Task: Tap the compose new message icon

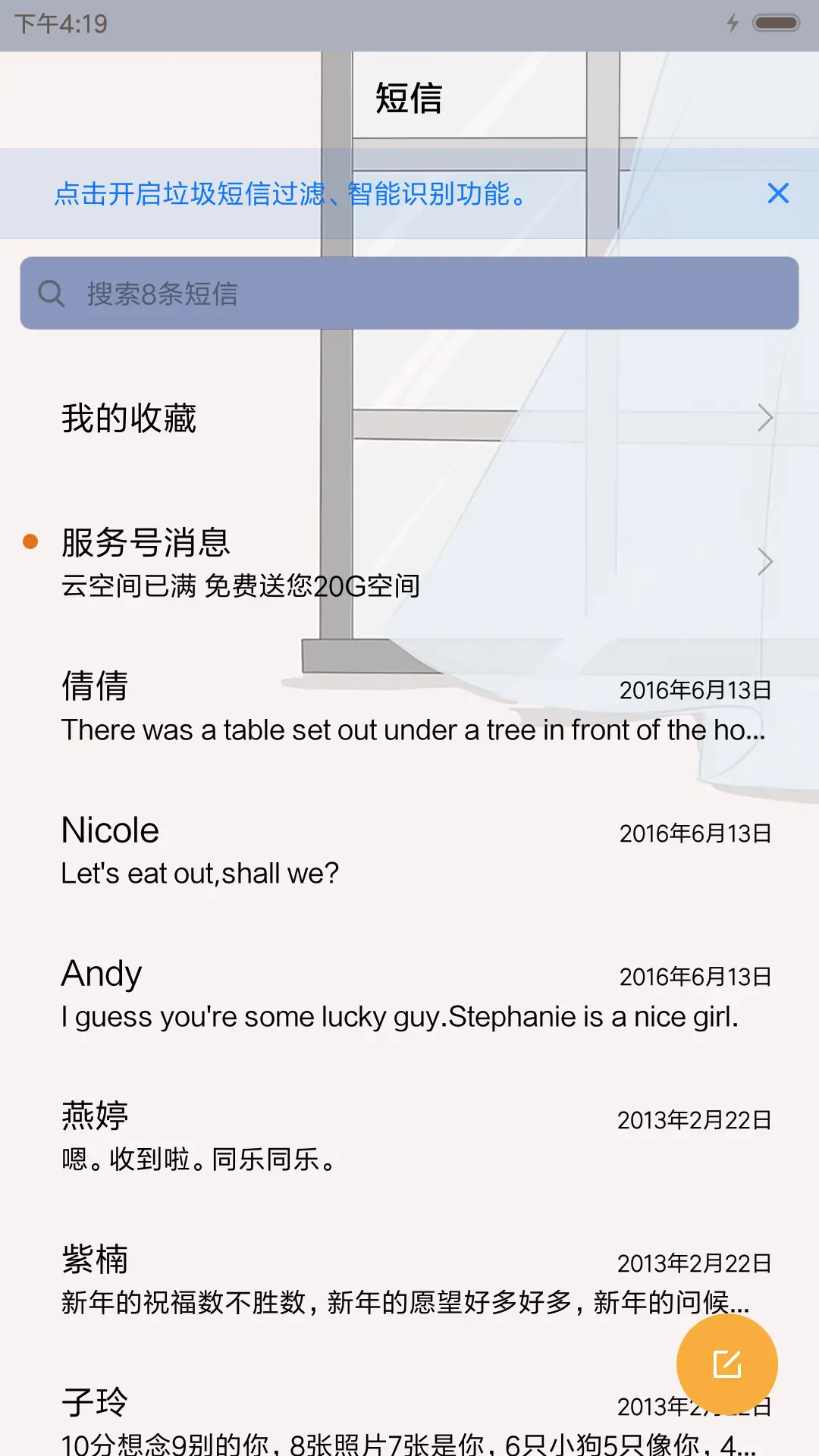Action: pyautogui.click(x=726, y=1363)
